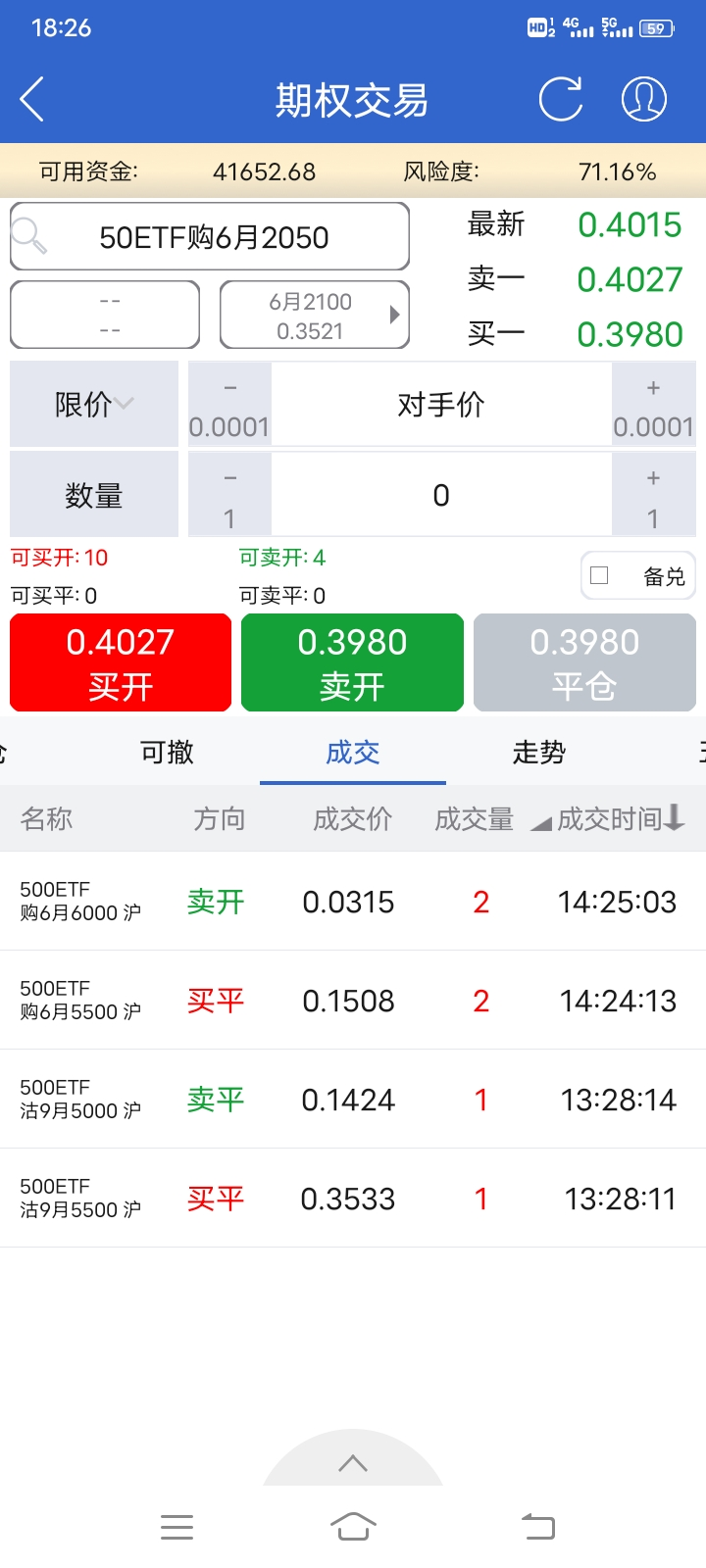Tap the red 买开 button at 0.4027
Viewport: 706px width, 1568px height.
click(121, 662)
